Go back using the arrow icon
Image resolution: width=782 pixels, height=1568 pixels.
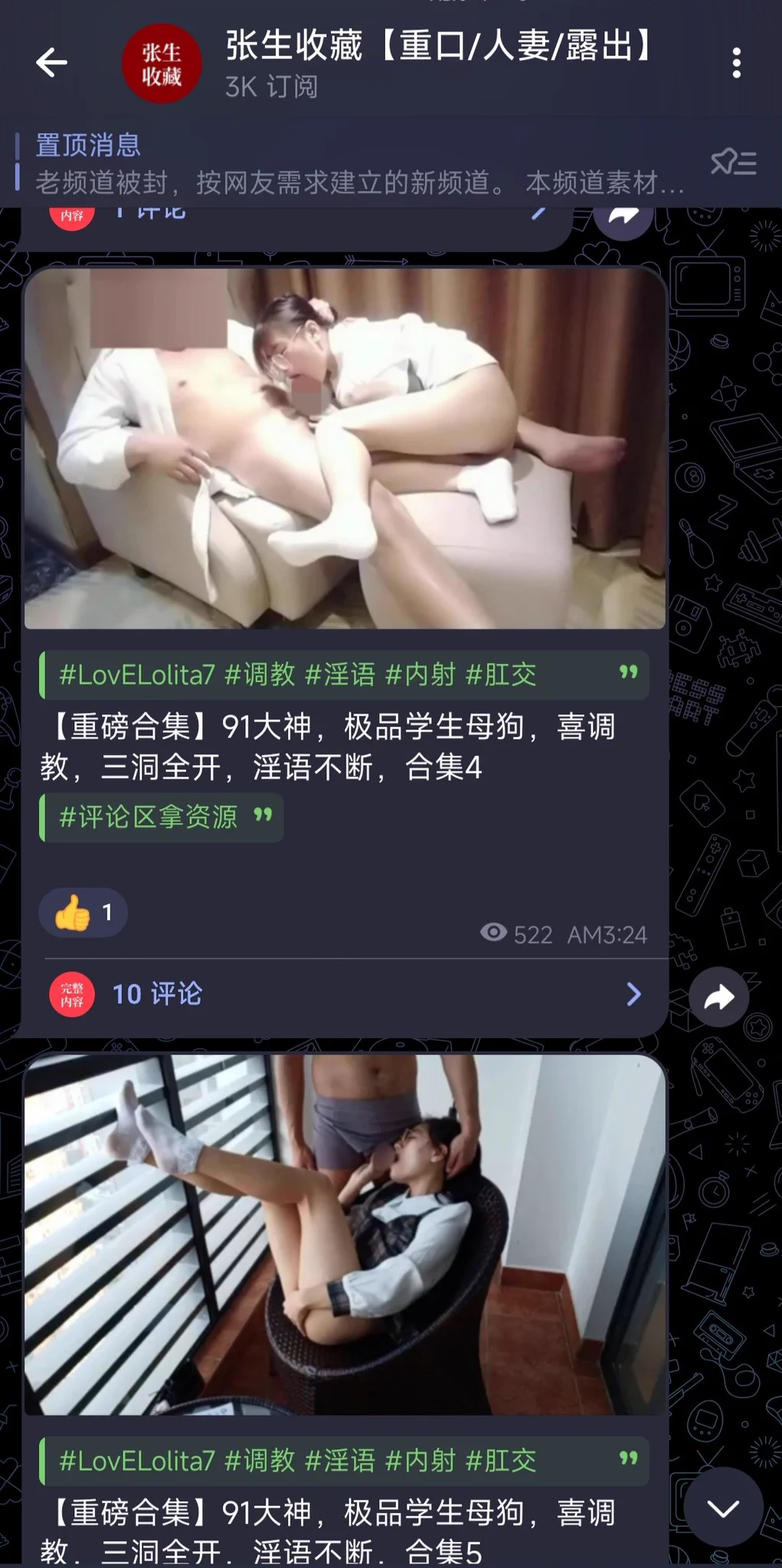click(51, 63)
